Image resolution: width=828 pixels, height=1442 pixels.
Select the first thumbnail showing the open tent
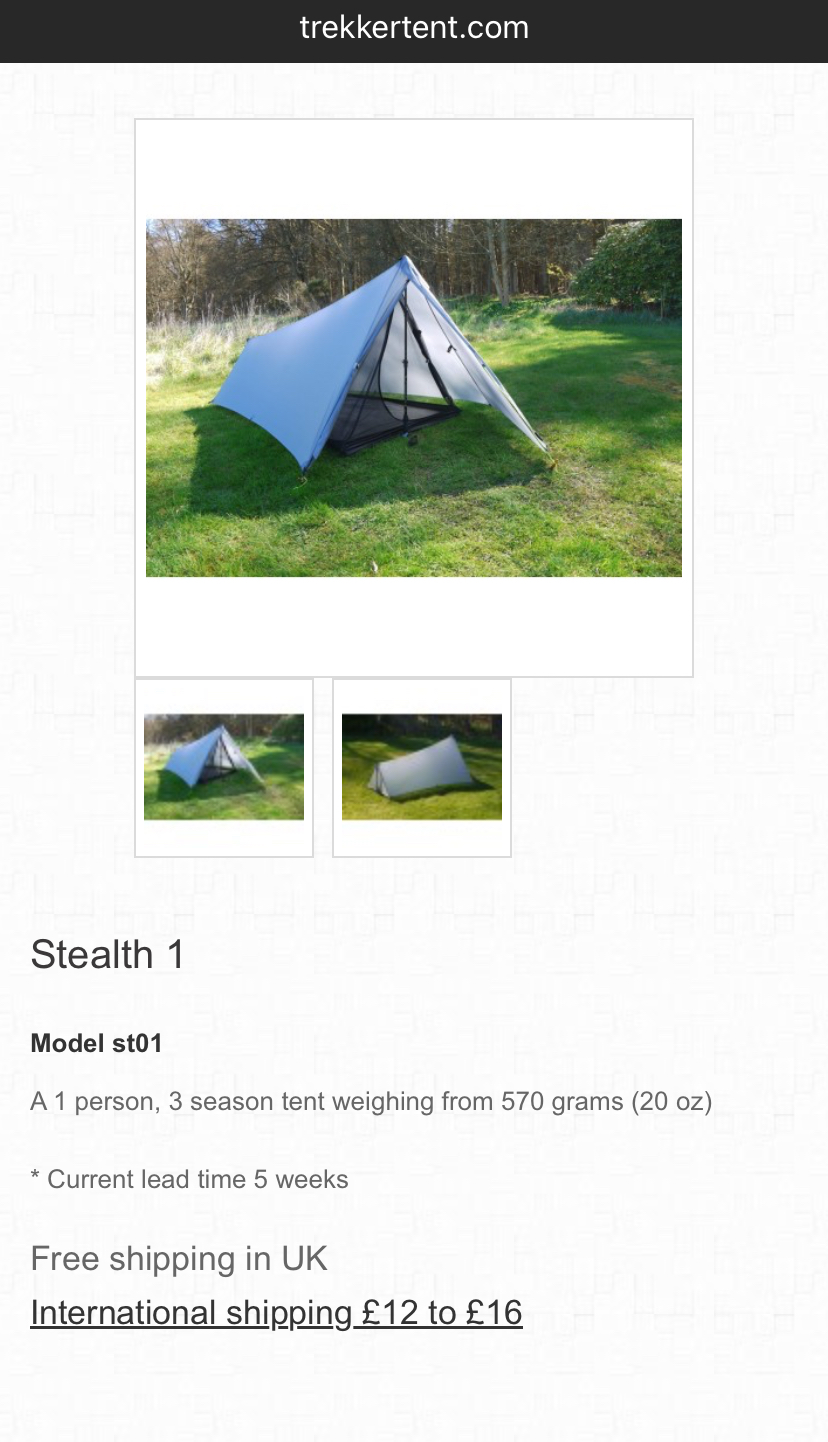pos(224,767)
